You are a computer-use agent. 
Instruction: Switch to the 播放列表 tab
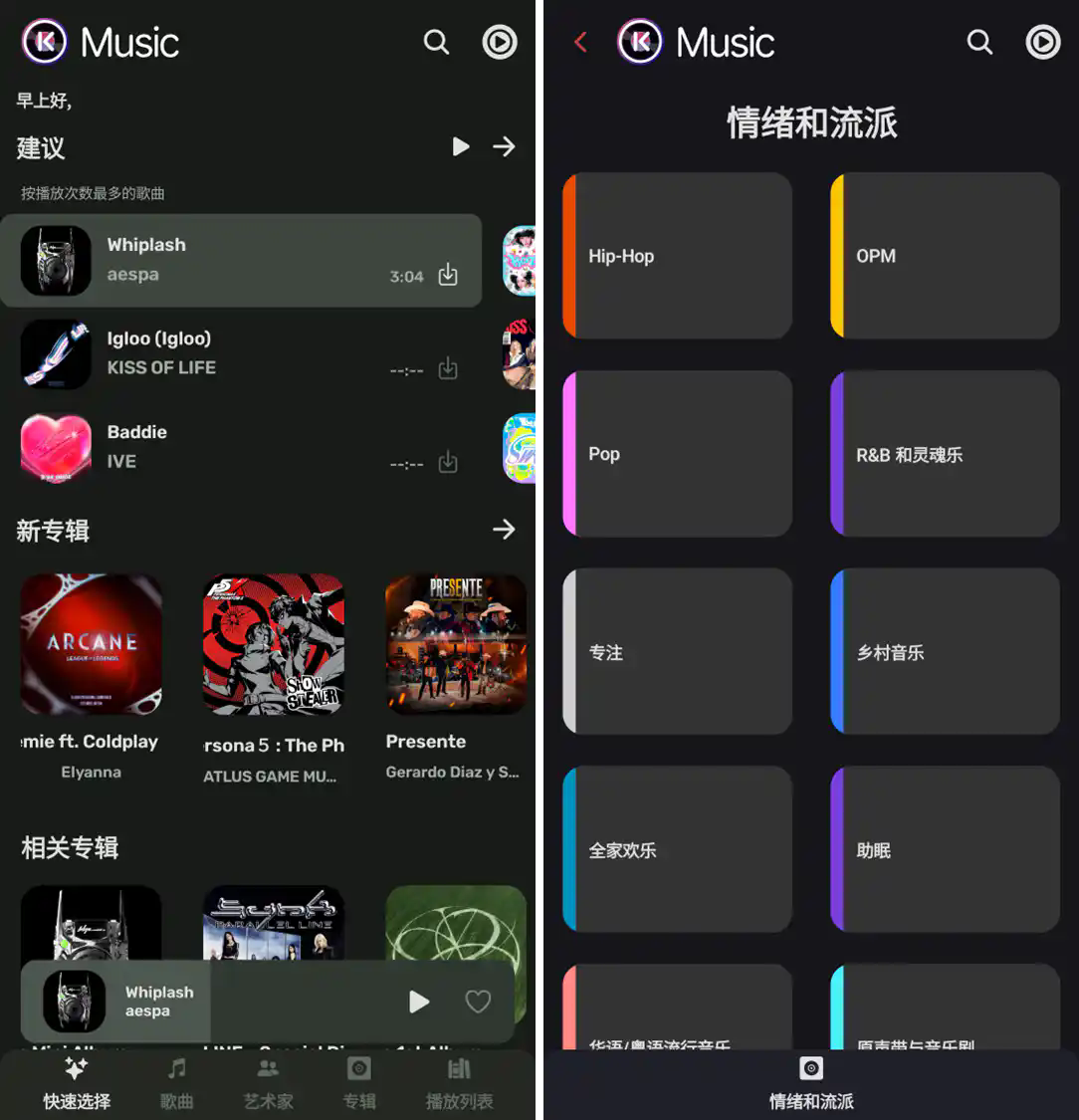(459, 1083)
